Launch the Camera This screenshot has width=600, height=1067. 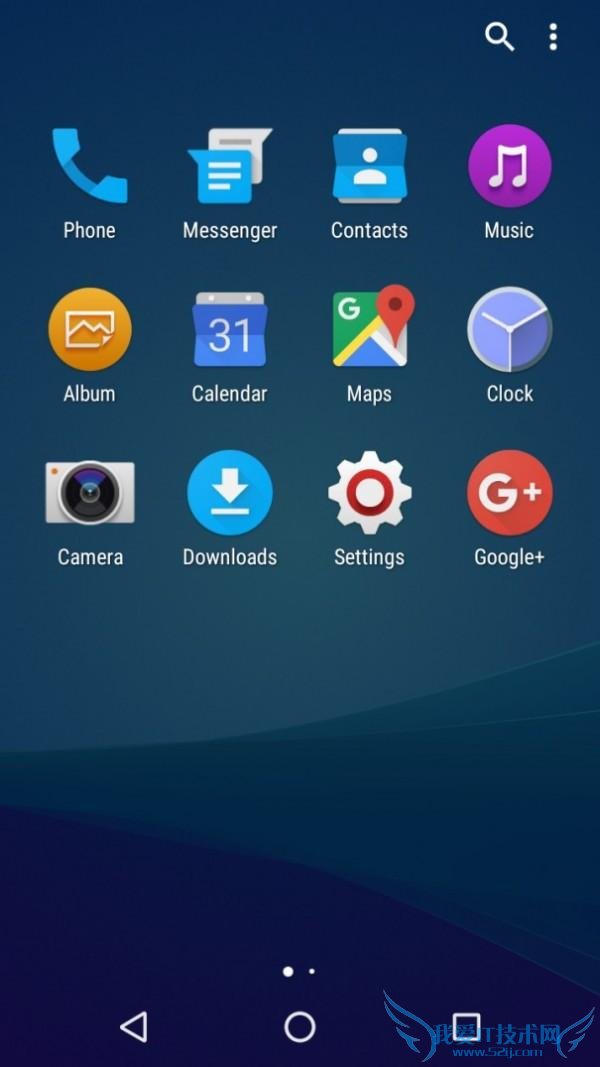pos(90,493)
